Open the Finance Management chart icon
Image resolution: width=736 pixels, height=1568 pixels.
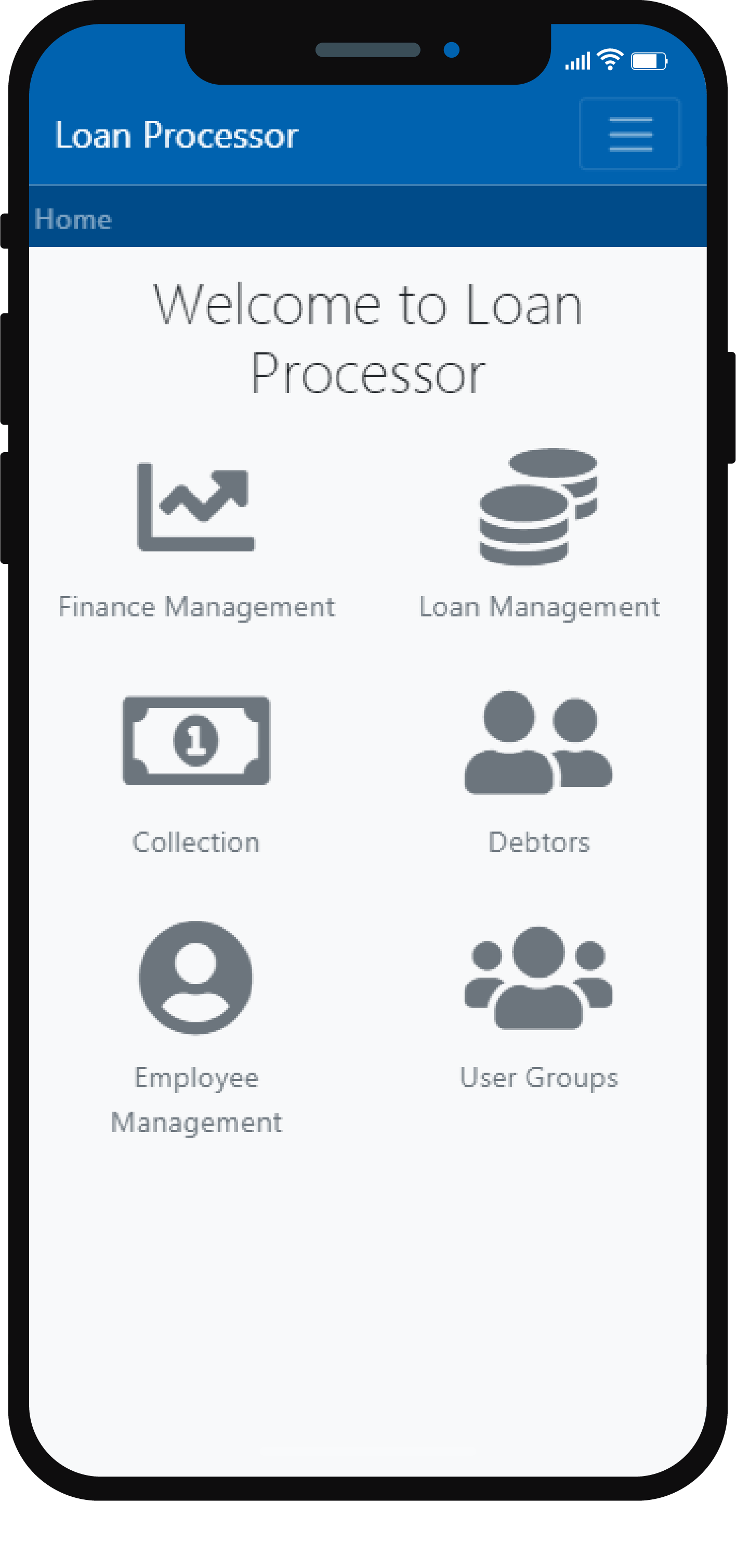tap(196, 508)
